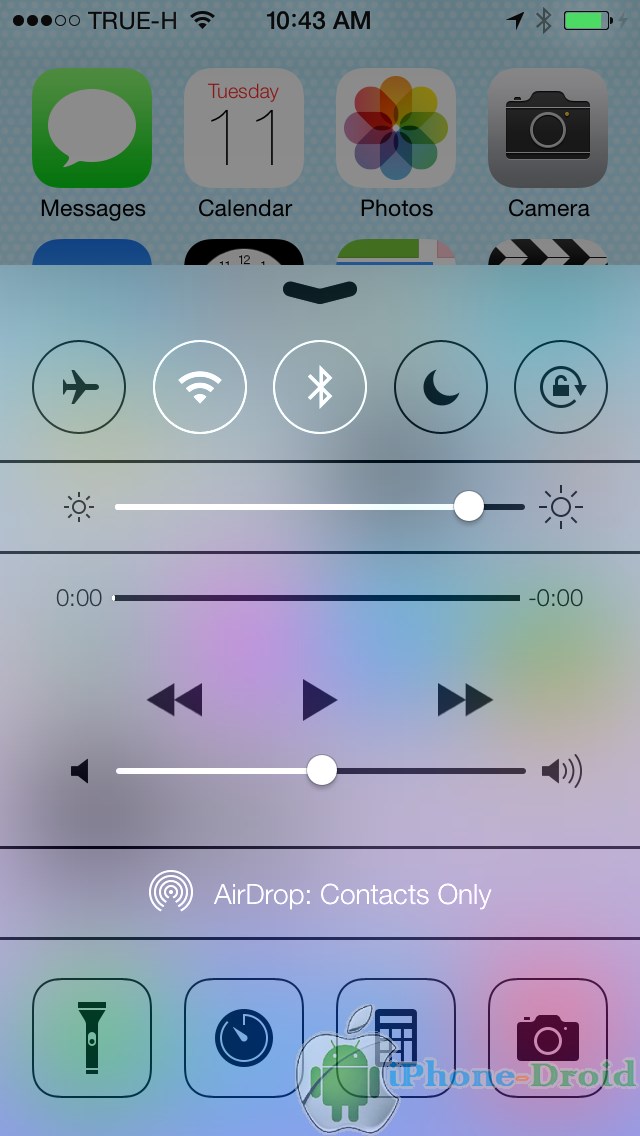640x1136 pixels.
Task: Open the Messages app
Action: (92, 128)
